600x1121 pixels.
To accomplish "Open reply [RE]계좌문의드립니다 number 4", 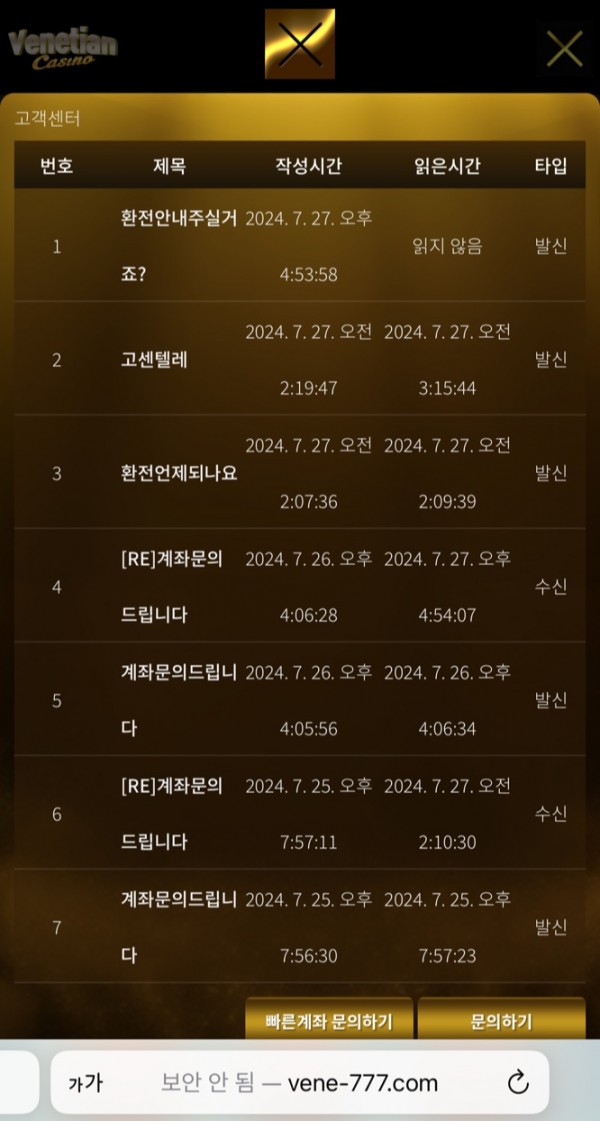I will (x=170, y=586).
